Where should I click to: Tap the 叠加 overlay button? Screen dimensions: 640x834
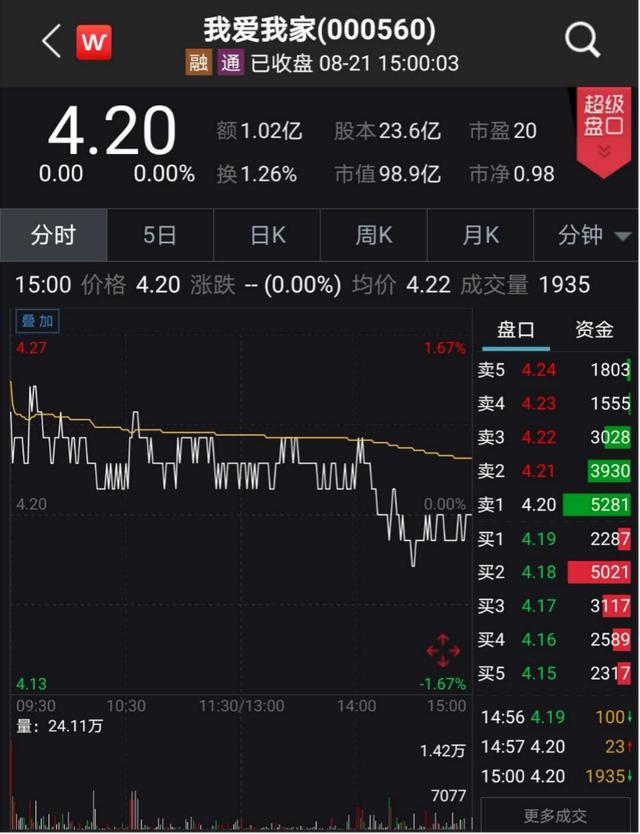coord(39,321)
